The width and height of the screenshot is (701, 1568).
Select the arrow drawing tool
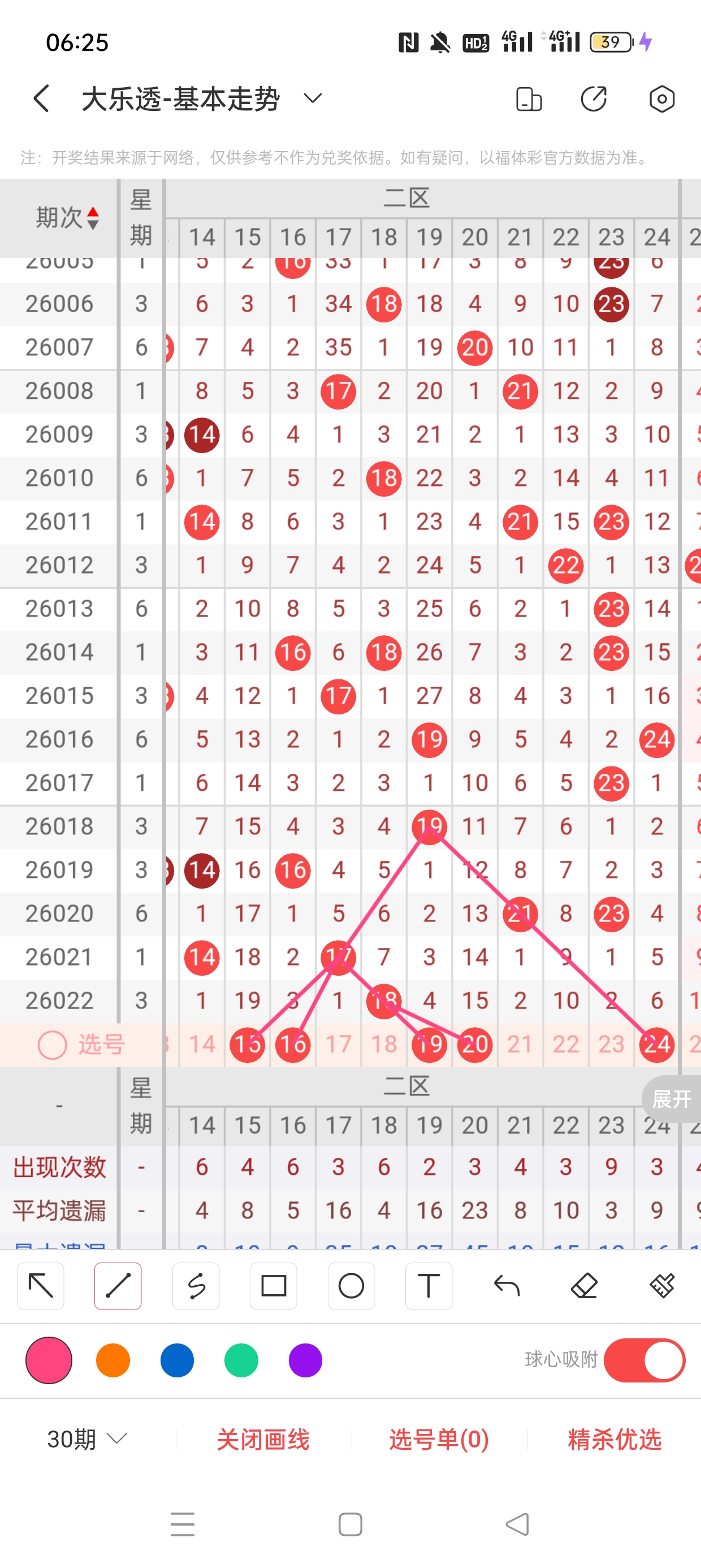(x=41, y=1286)
